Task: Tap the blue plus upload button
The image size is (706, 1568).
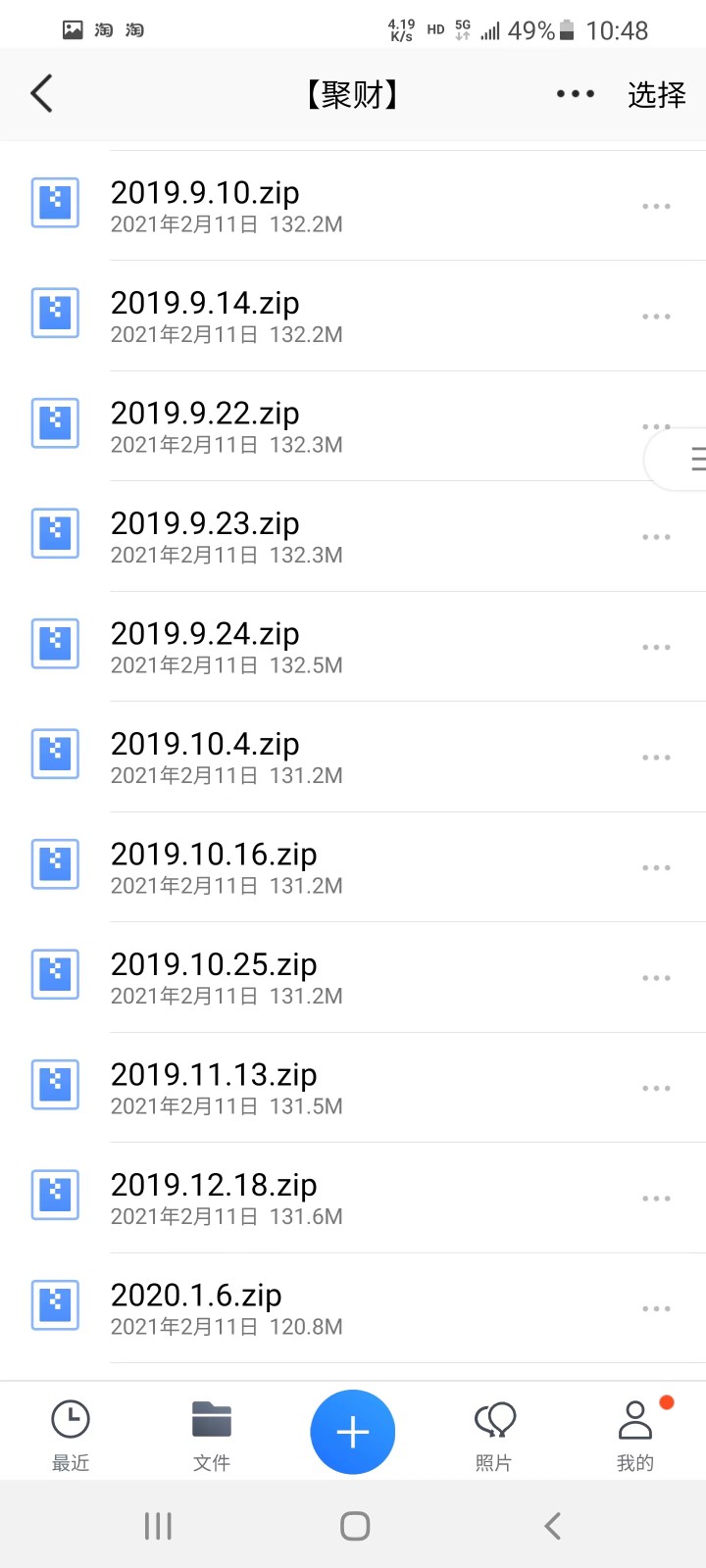Action: pos(353,1432)
